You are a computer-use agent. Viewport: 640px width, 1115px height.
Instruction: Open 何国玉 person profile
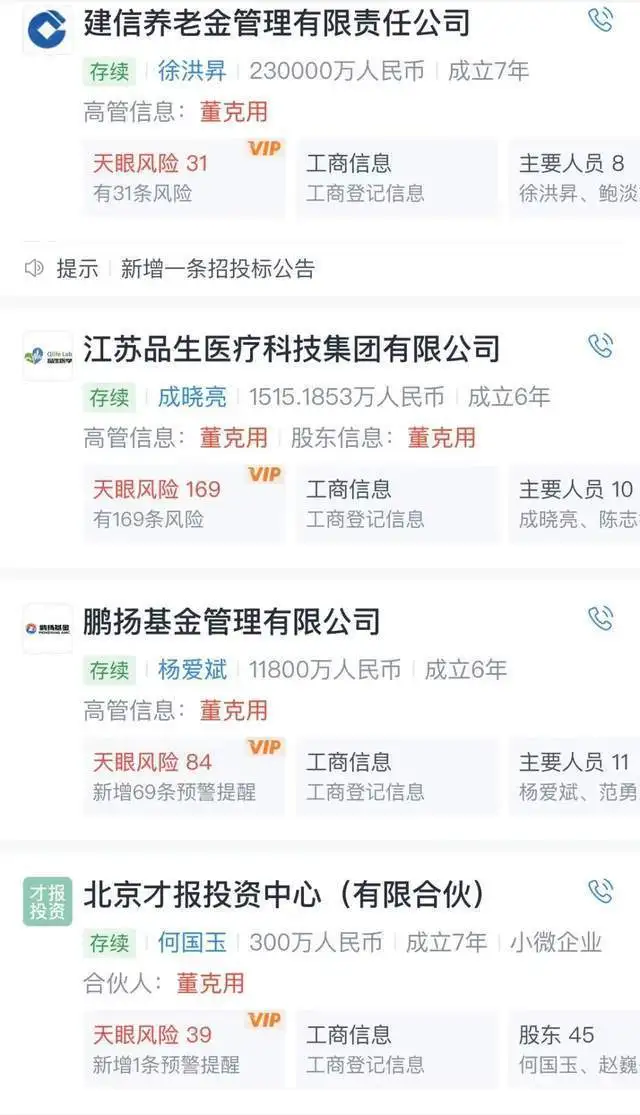[x=192, y=943]
